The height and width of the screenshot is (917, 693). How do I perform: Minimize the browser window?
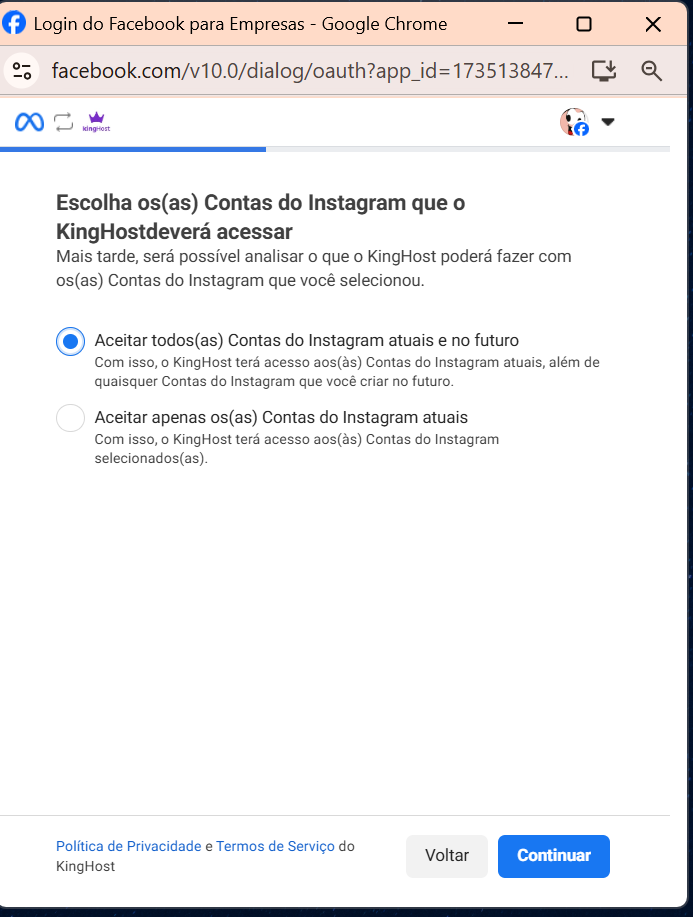click(515, 24)
